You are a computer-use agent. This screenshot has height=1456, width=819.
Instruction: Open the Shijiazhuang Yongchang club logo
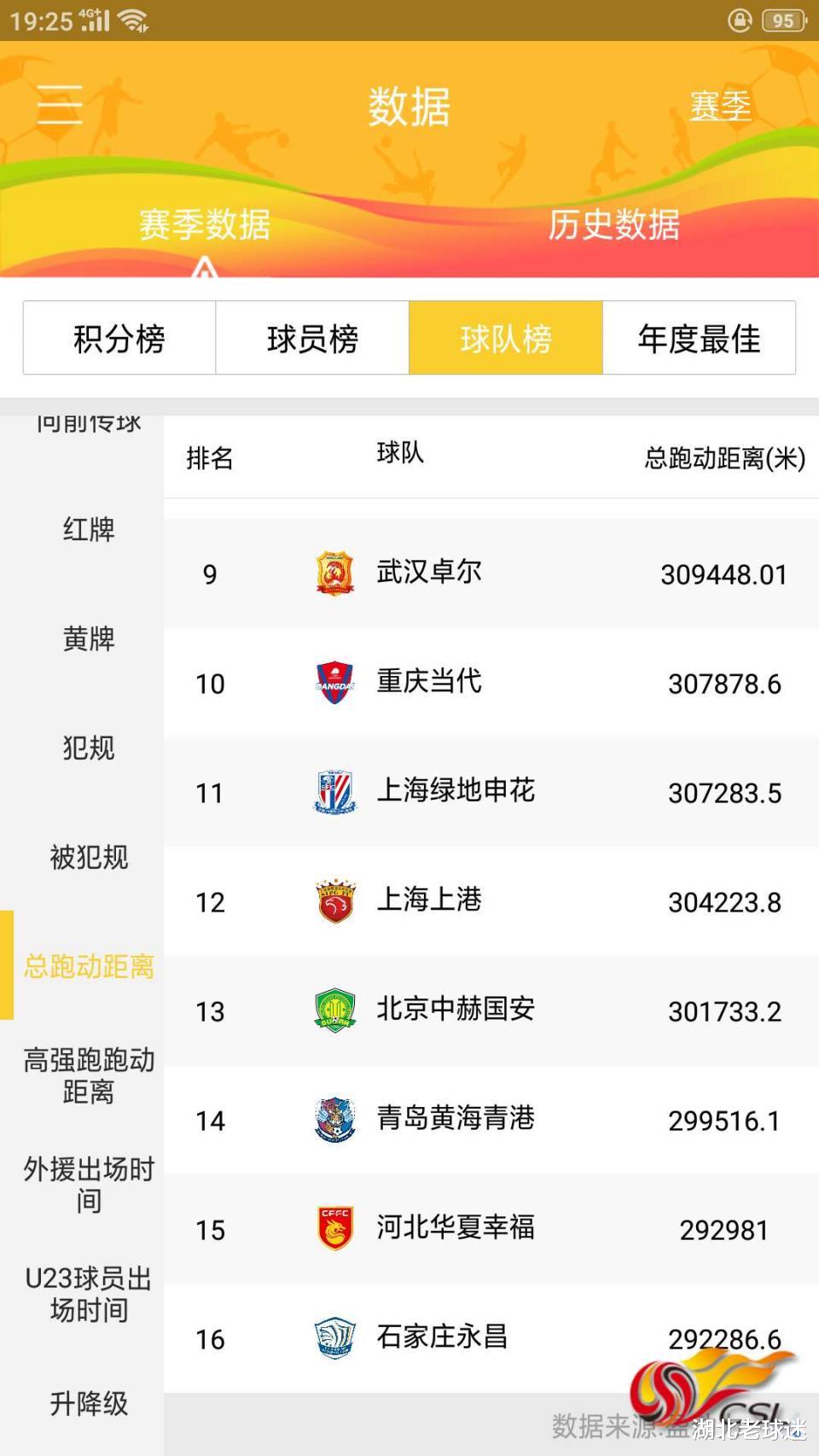333,1338
